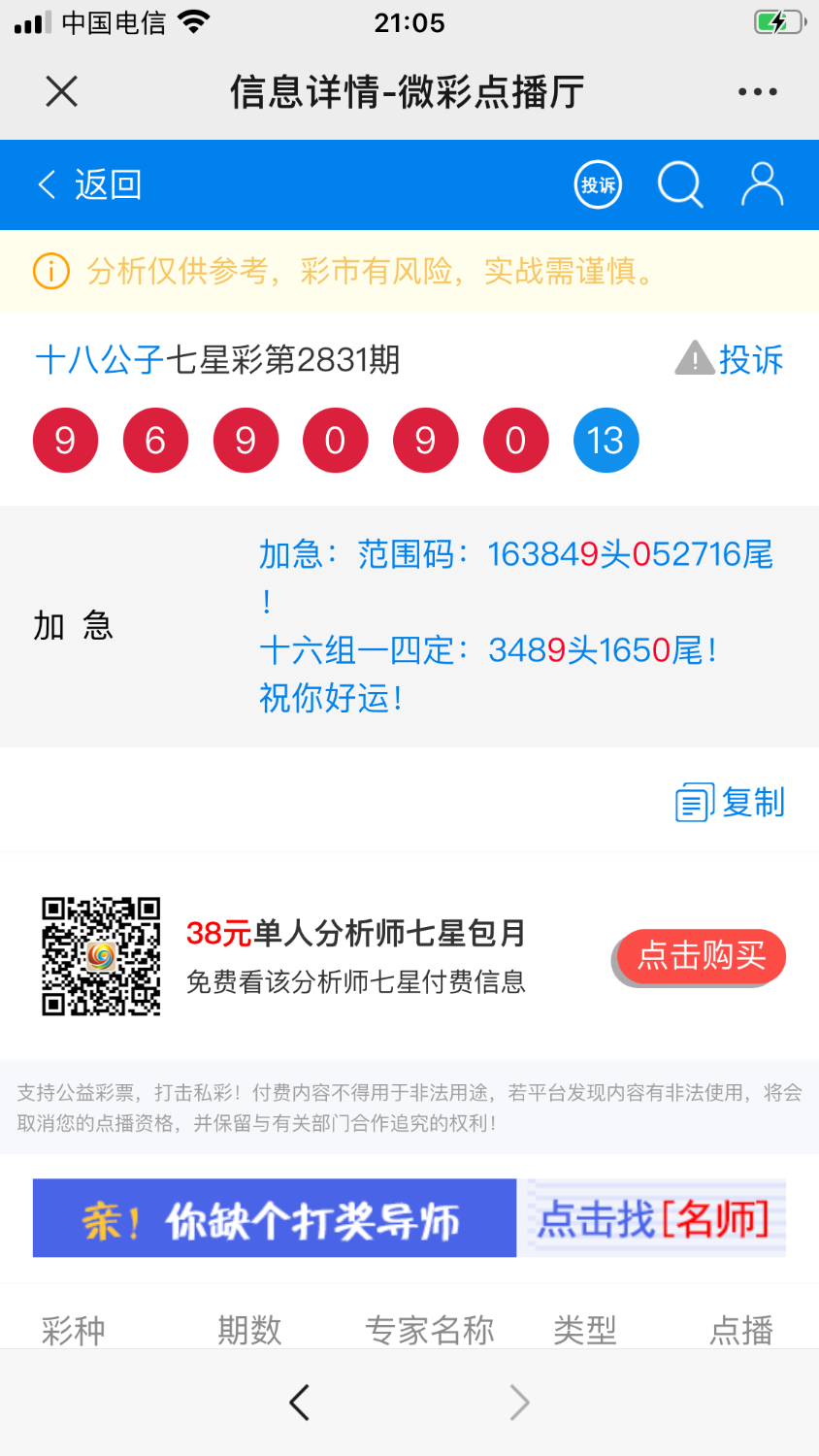Open the three-dot more options menu
819x1456 pixels.
click(x=758, y=90)
